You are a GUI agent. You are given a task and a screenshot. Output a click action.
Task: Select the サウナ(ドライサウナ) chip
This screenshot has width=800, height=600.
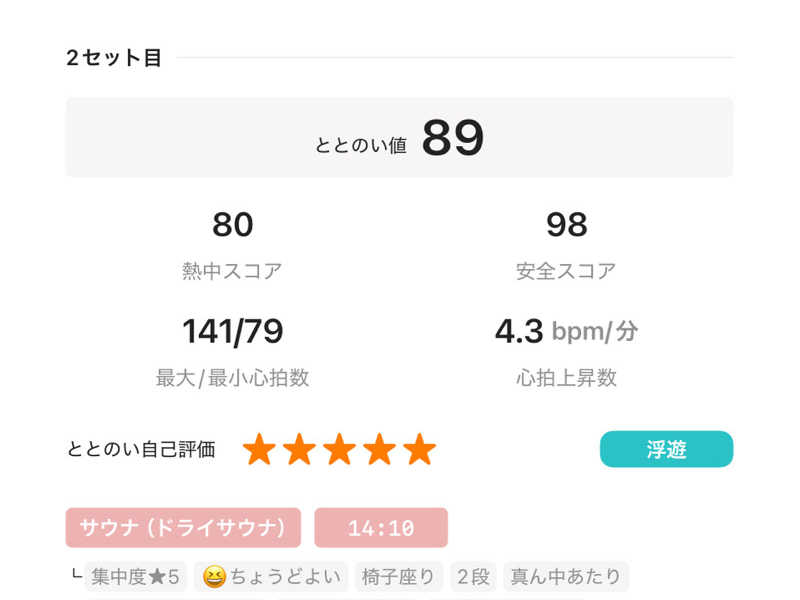point(183,527)
